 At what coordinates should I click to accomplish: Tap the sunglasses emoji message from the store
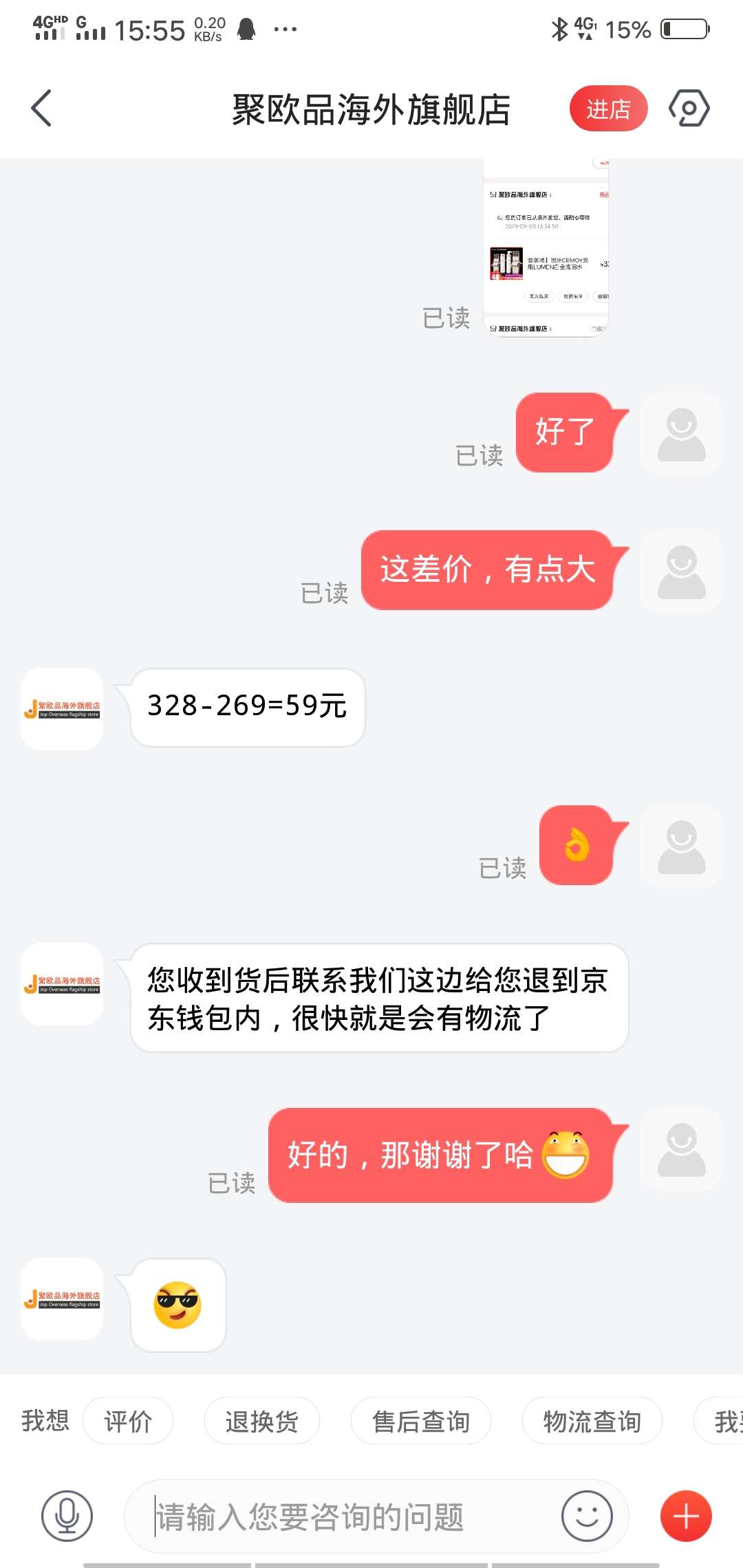176,1305
